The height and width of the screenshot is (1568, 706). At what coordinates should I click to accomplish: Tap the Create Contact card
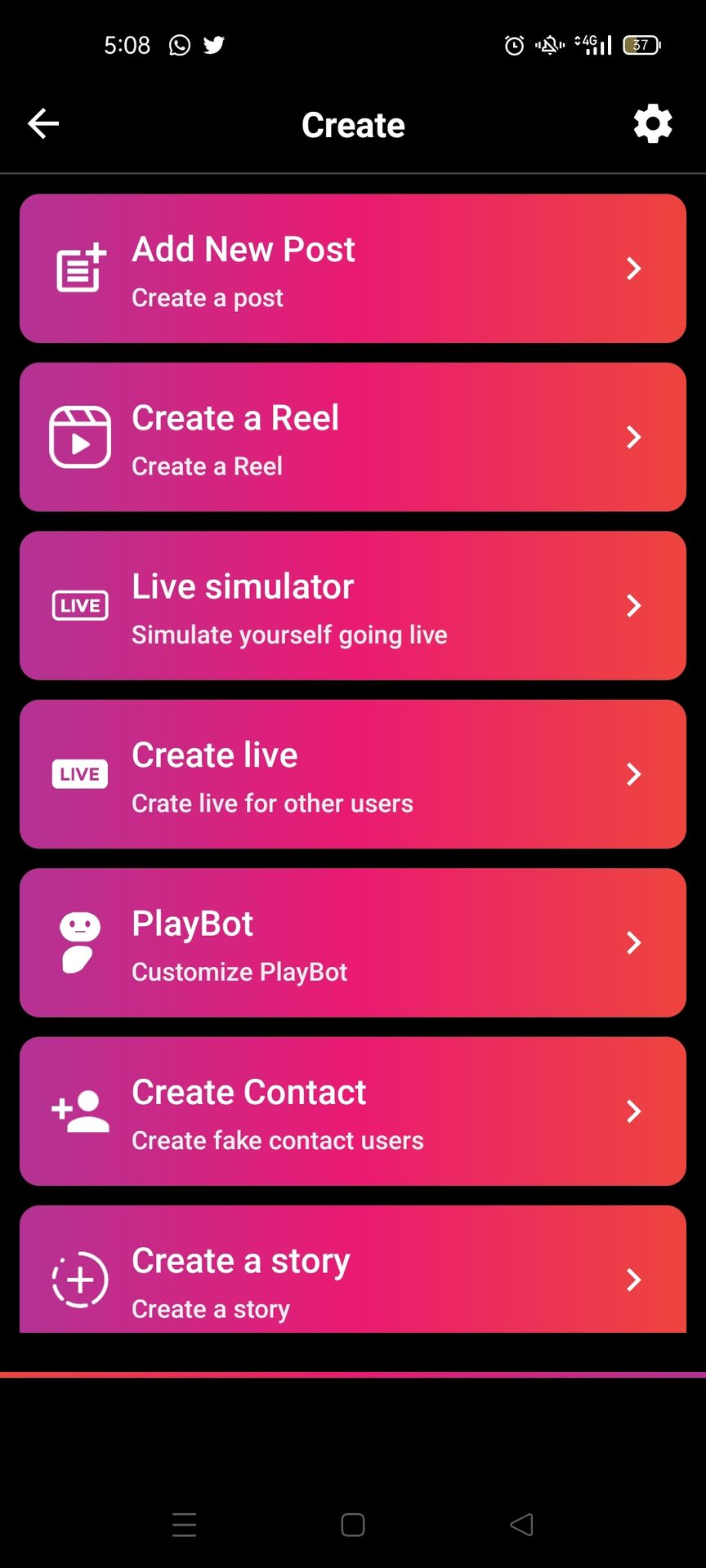353,1111
